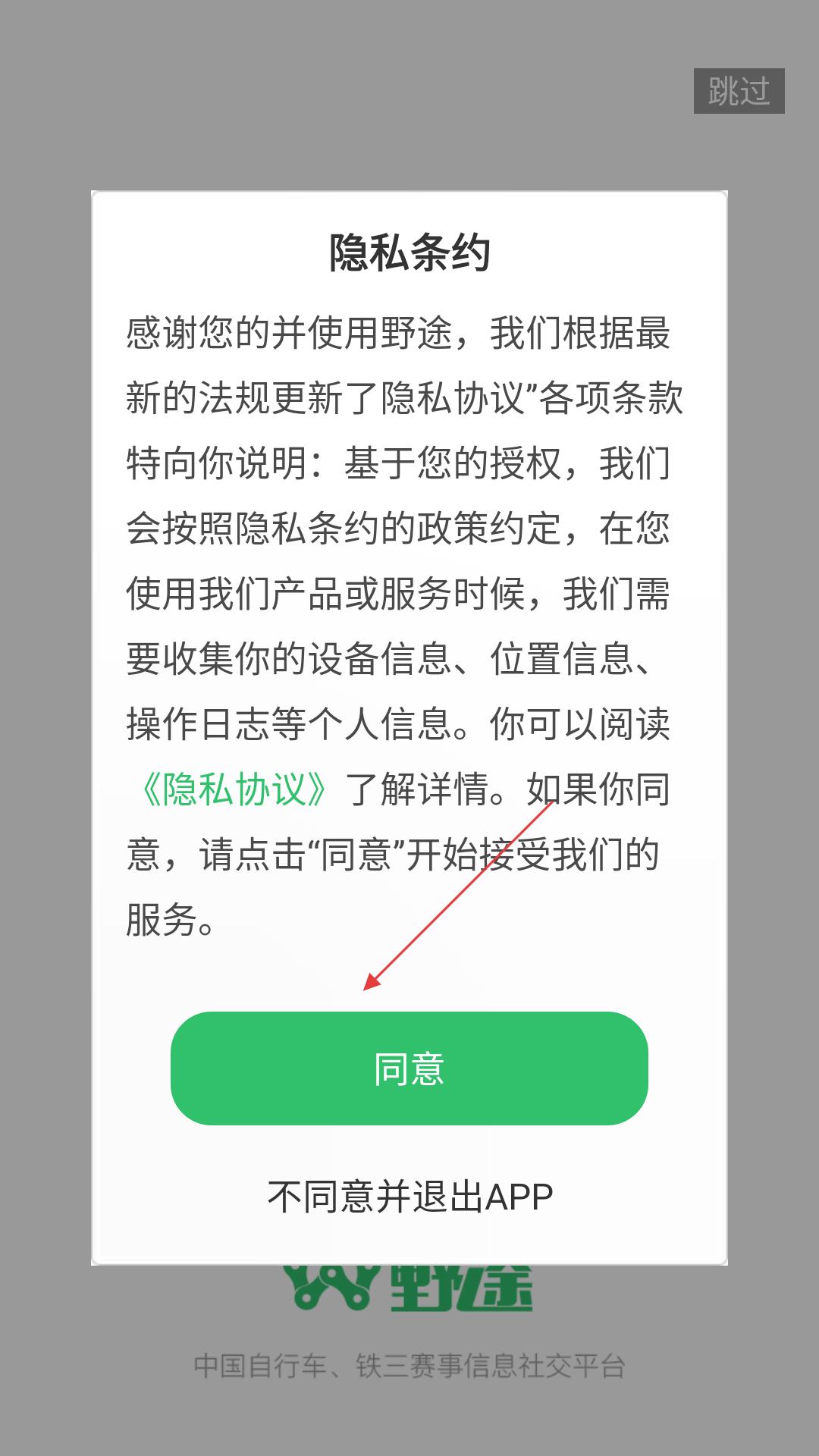This screenshot has width=819, height=1456.
Task: Skip the splash with 跳过
Action: point(739,91)
